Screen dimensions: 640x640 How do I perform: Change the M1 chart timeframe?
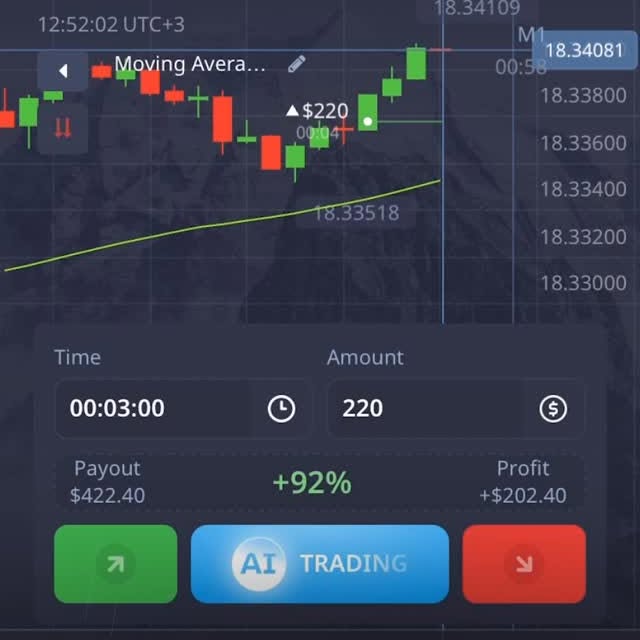pos(530,35)
